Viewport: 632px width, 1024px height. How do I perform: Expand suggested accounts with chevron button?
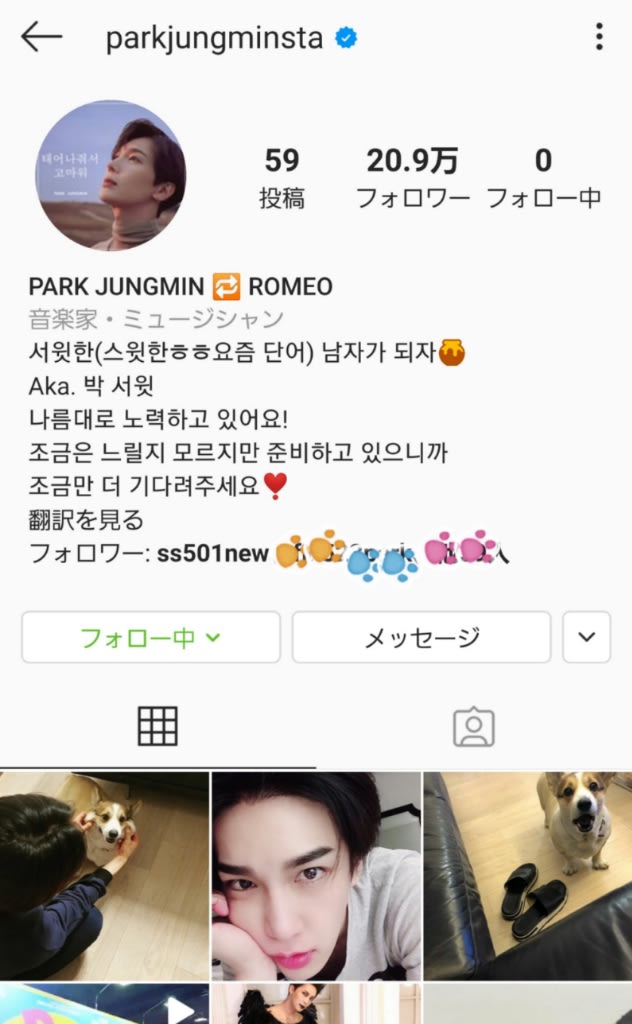click(x=586, y=637)
